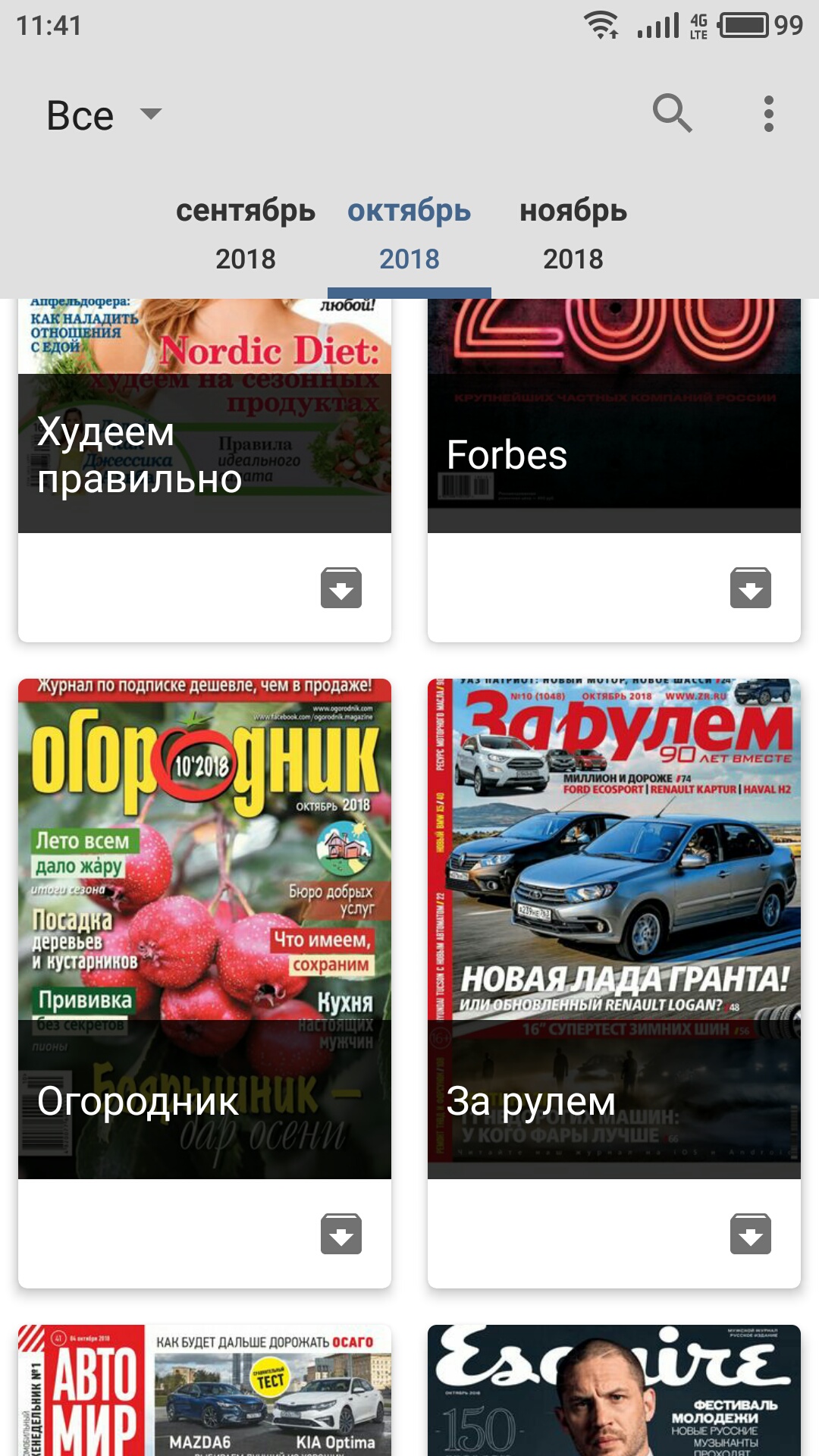Viewport: 819px width, 1456px height.
Task: Switch to сентябрь 2018 tab
Action: pos(246,234)
